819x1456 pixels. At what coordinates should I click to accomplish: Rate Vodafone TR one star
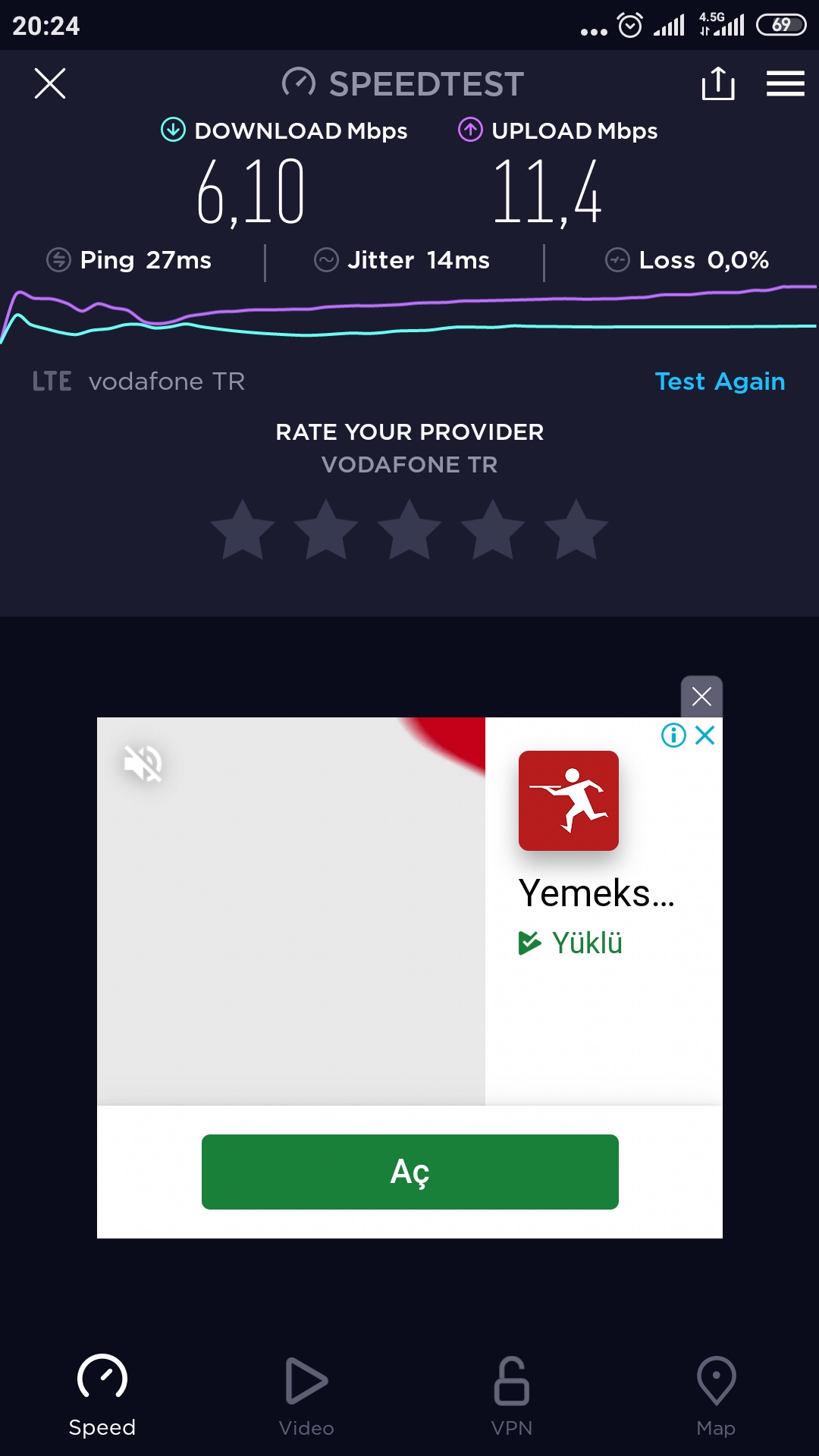[243, 530]
